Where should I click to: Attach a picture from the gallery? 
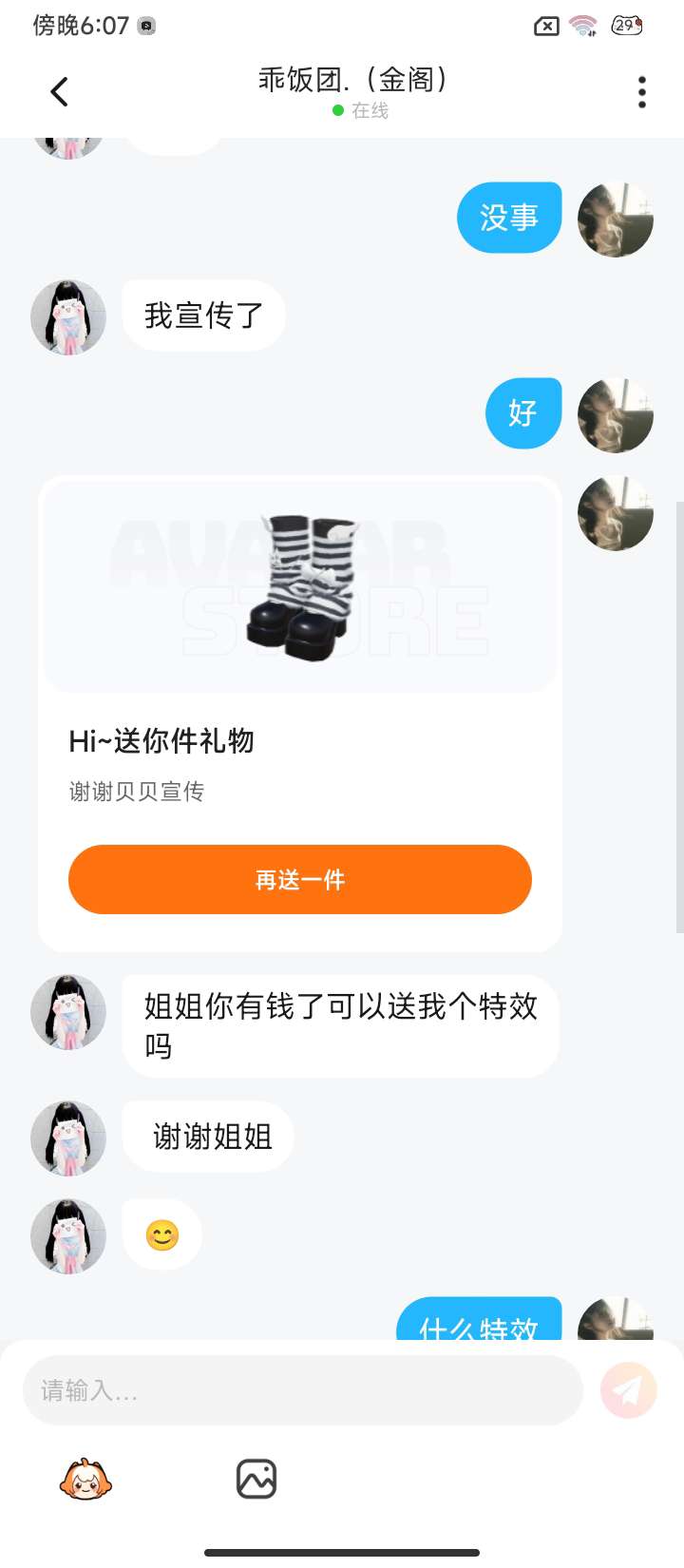coord(256,1480)
